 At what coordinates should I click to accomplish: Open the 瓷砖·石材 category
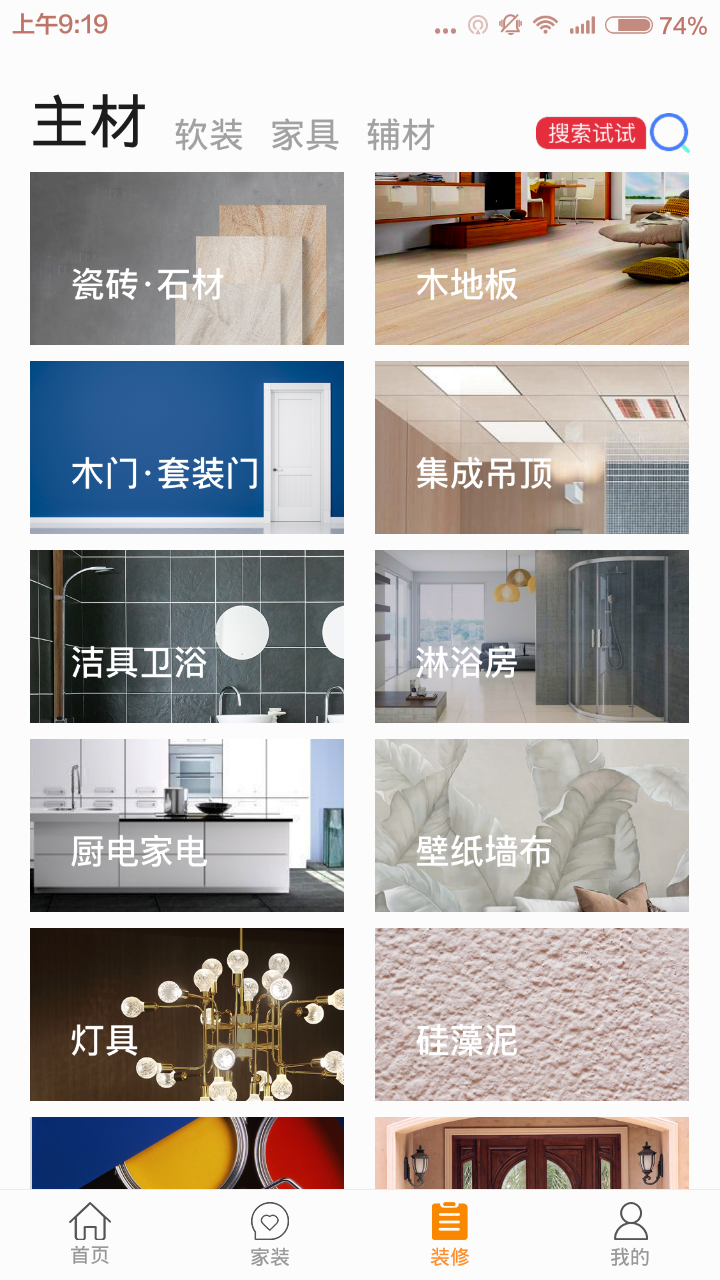[187, 259]
